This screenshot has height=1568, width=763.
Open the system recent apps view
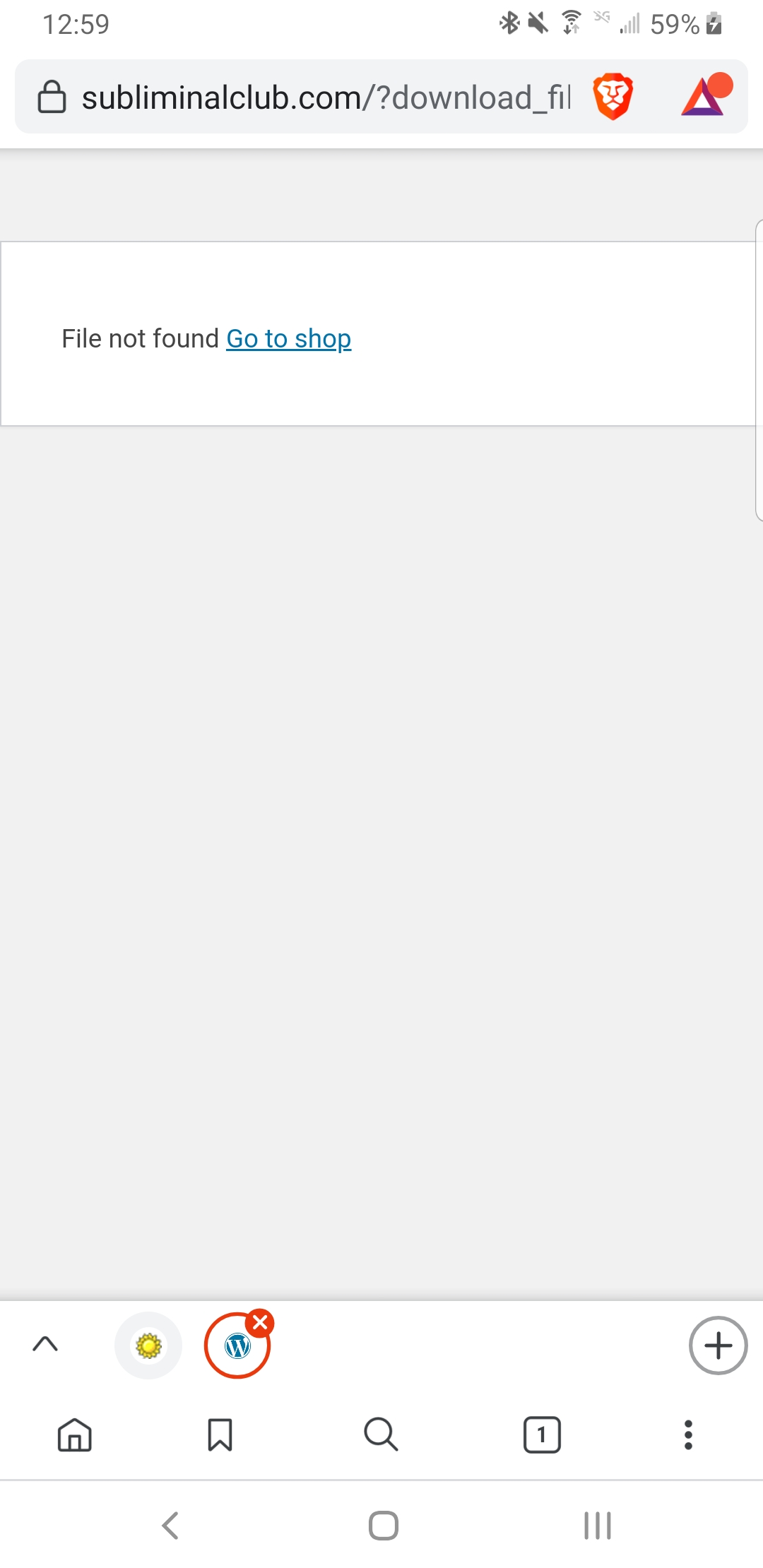(x=598, y=1526)
